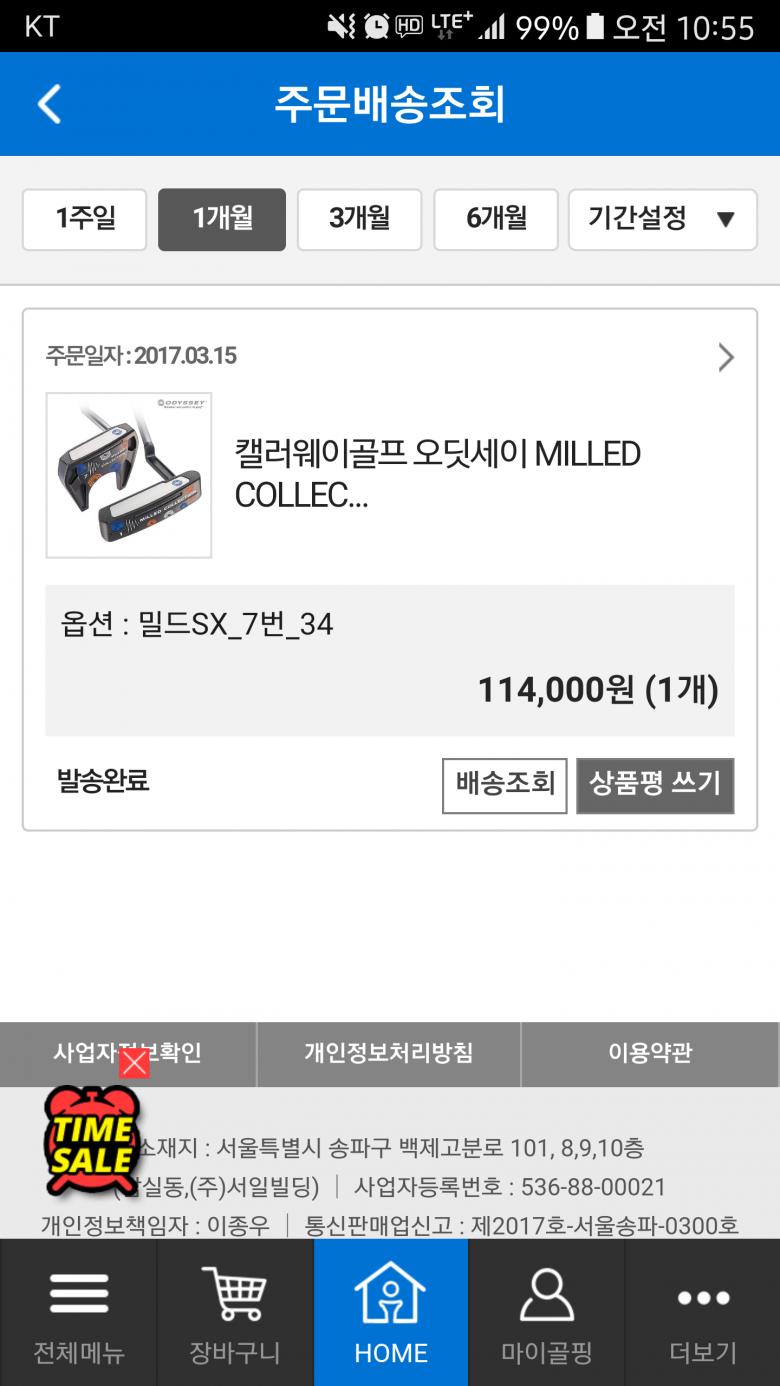Tap the 배송조회 delivery tracking button

[x=505, y=785]
